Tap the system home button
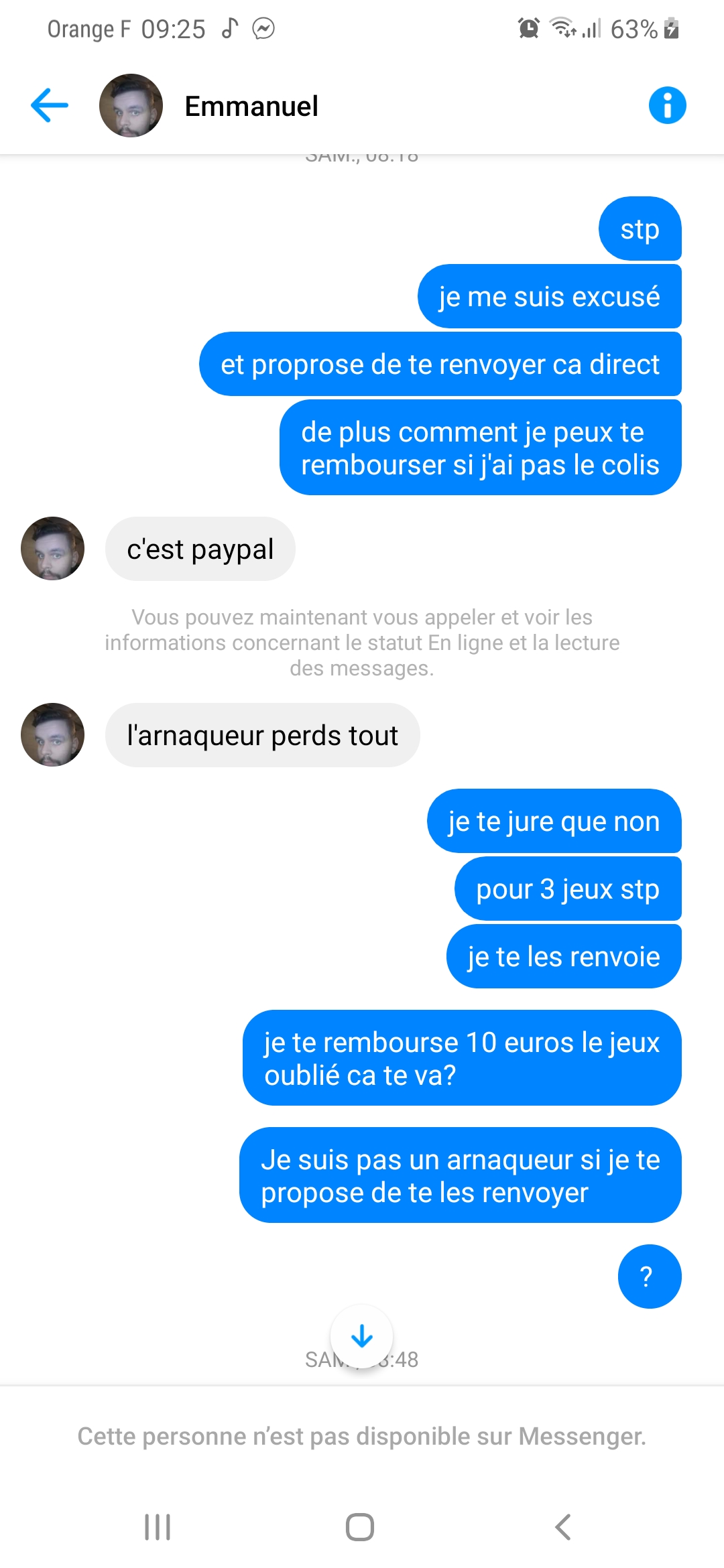 point(360,1527)
